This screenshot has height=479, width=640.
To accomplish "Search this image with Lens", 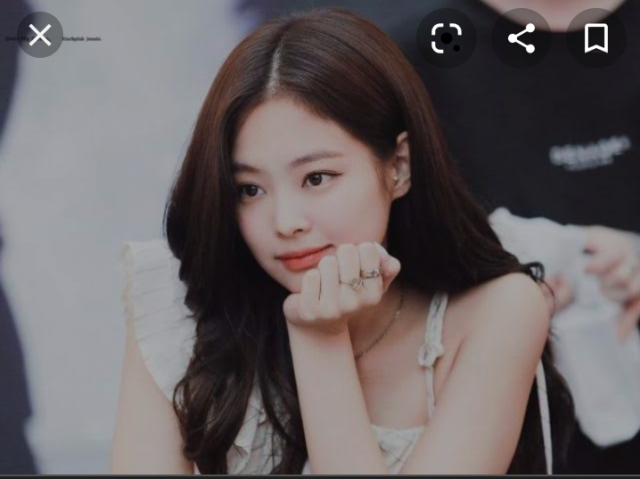I will tap(446, 39).
